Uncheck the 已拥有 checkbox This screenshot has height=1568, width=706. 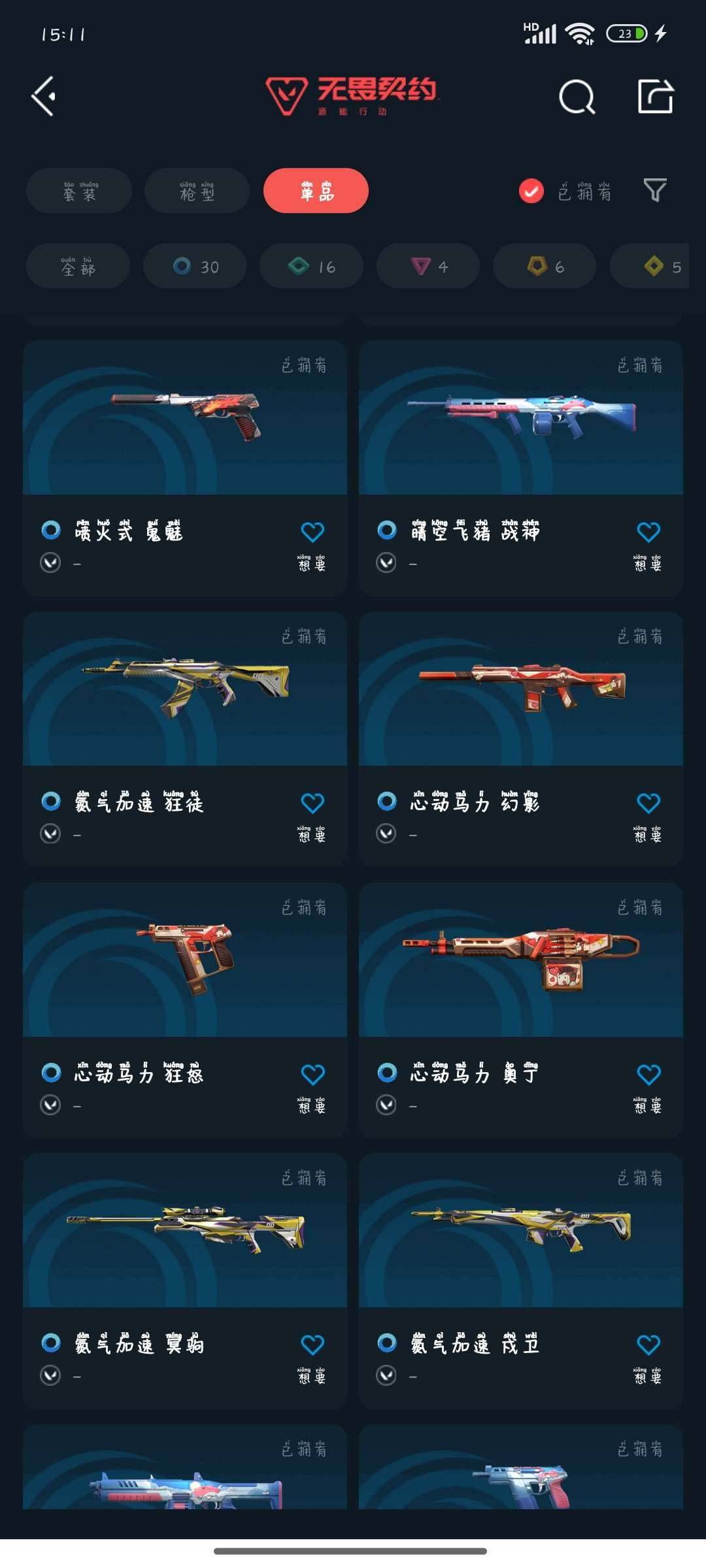(531, 191)
